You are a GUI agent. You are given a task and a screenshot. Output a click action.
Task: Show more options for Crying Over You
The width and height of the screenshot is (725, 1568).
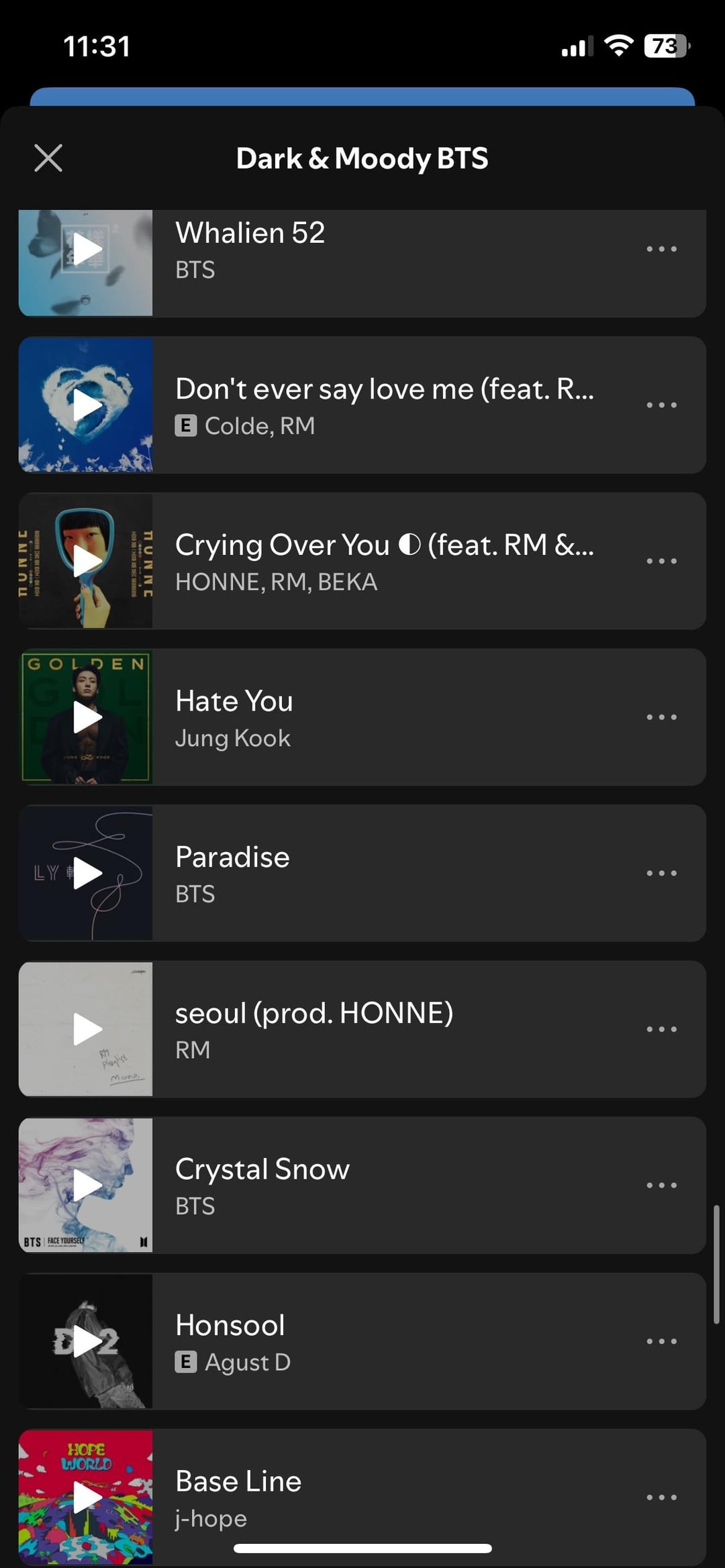click(x=661, y=561)
